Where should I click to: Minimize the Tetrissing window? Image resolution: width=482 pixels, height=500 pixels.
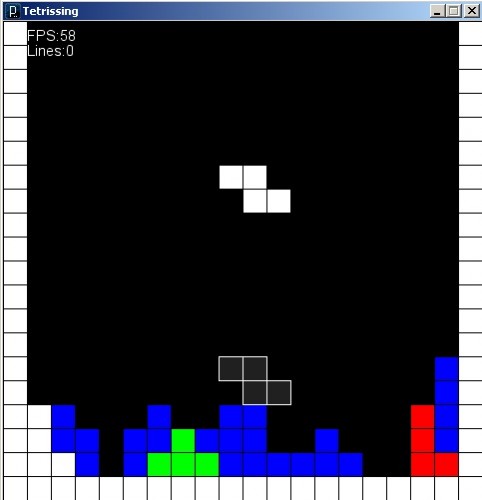coord(437,11)
